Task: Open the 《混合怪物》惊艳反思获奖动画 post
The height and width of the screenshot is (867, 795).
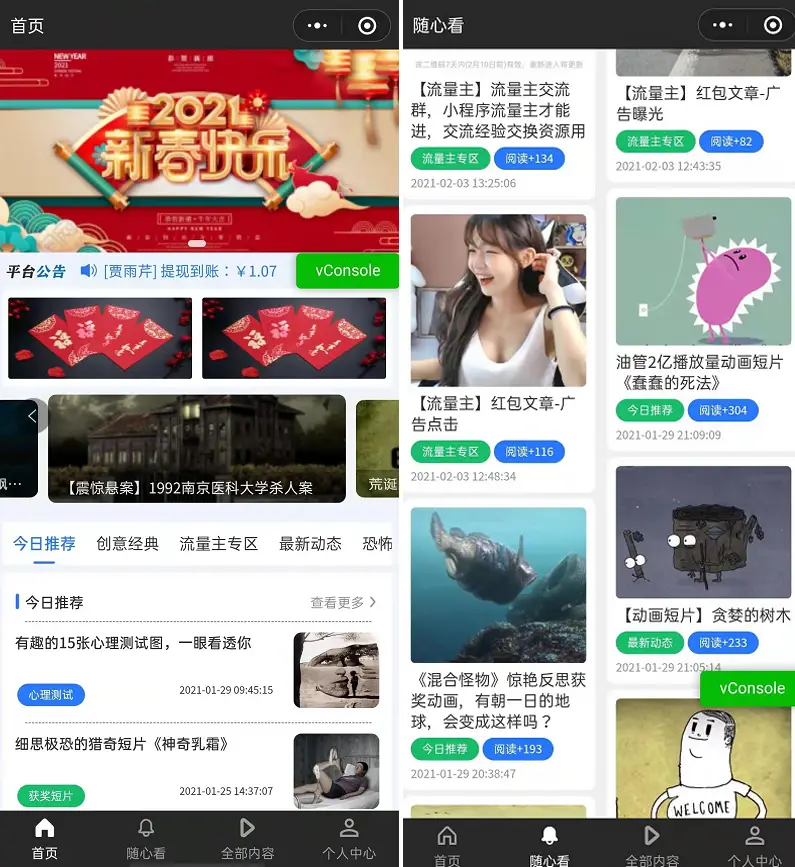Action: (498, 700)
